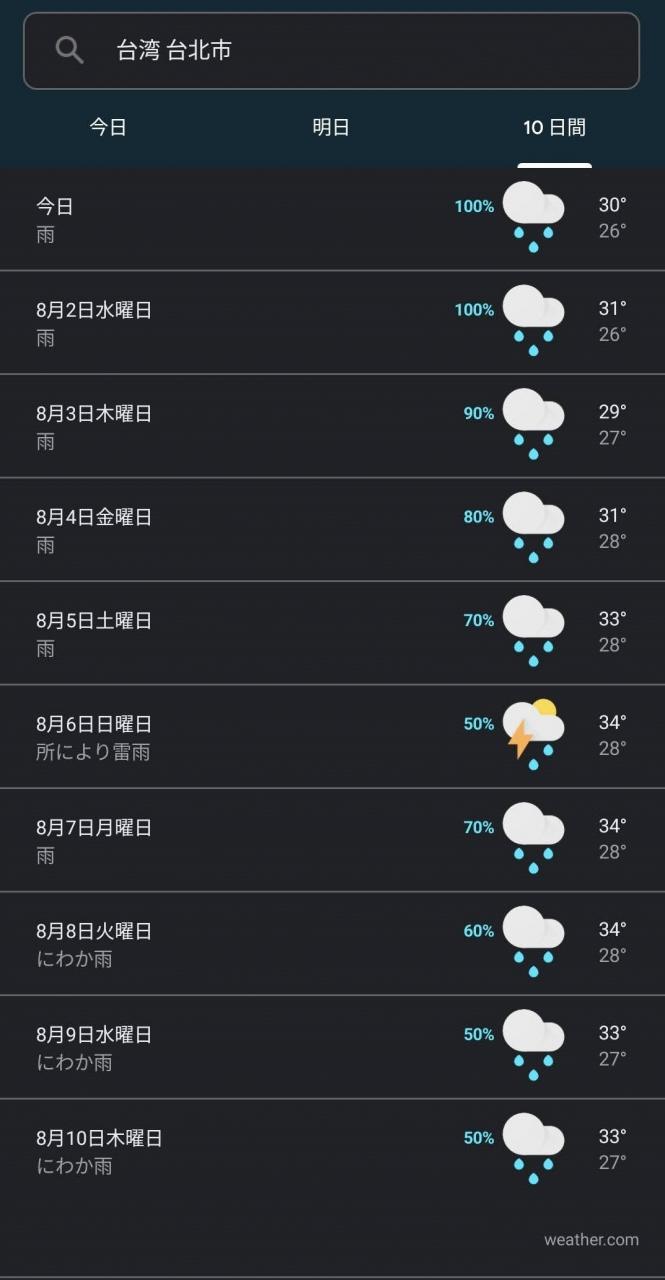Open the 今日 forecast row
Image resolution: width=665 pixels, height=1280 pixels.
(332, 219)
